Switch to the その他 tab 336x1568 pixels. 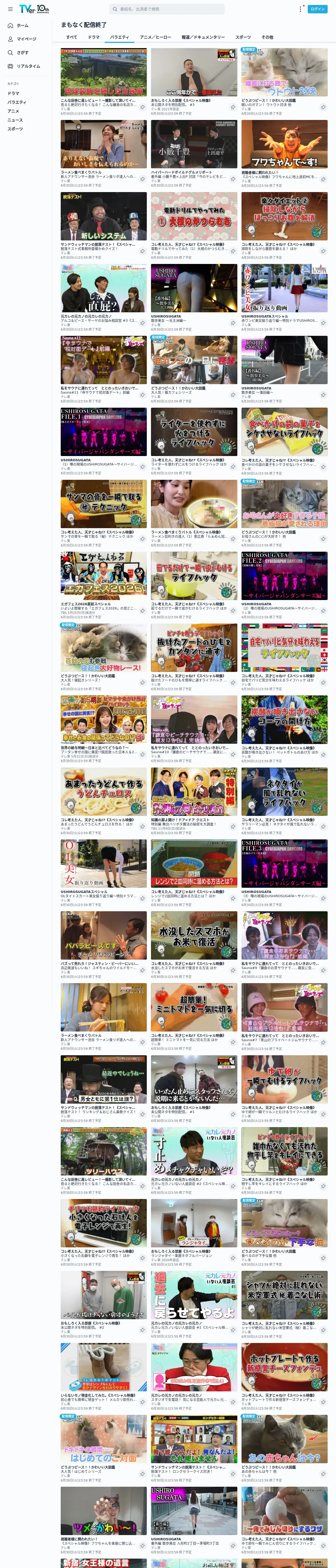[267, 37]
